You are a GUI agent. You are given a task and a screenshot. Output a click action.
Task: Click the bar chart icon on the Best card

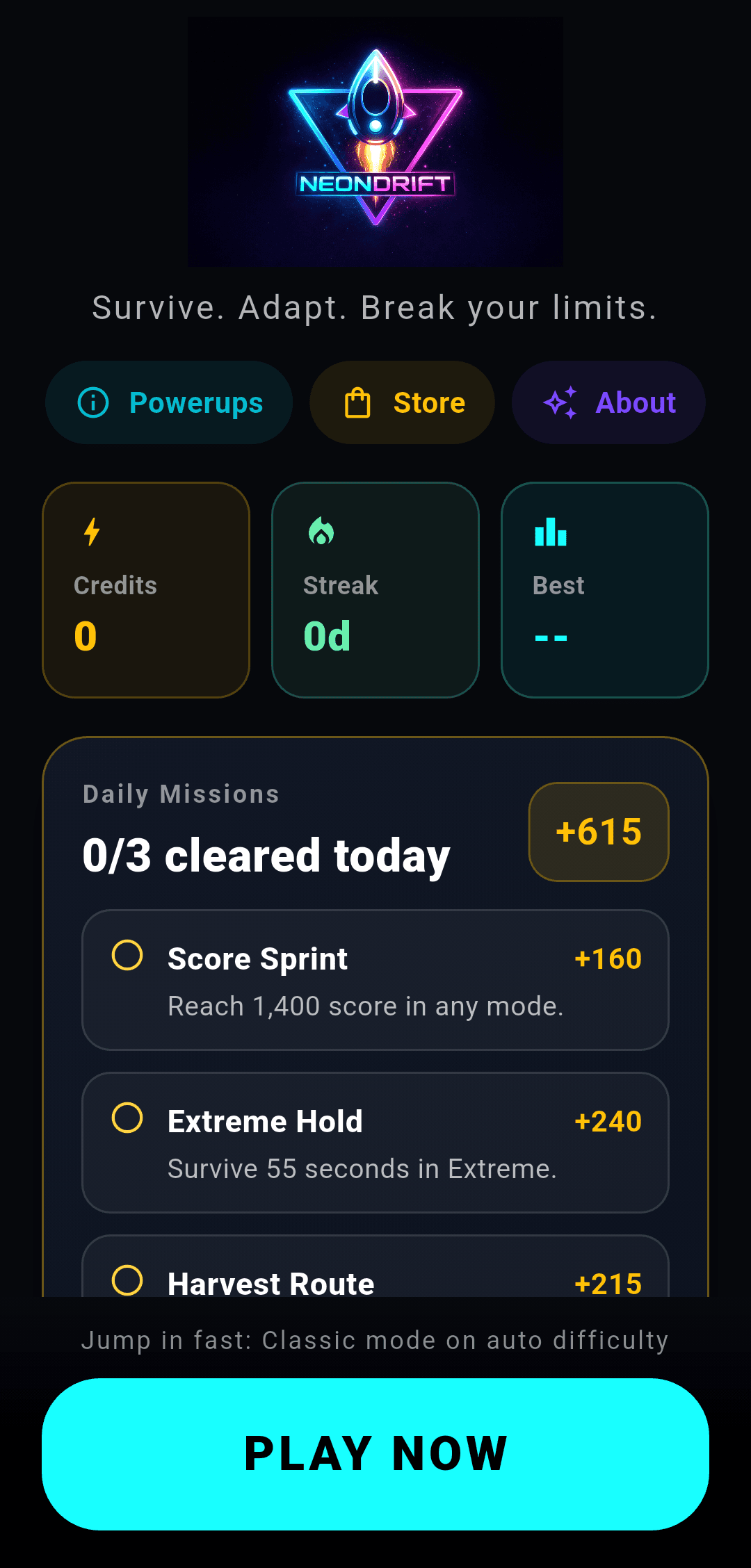(550, 532)
